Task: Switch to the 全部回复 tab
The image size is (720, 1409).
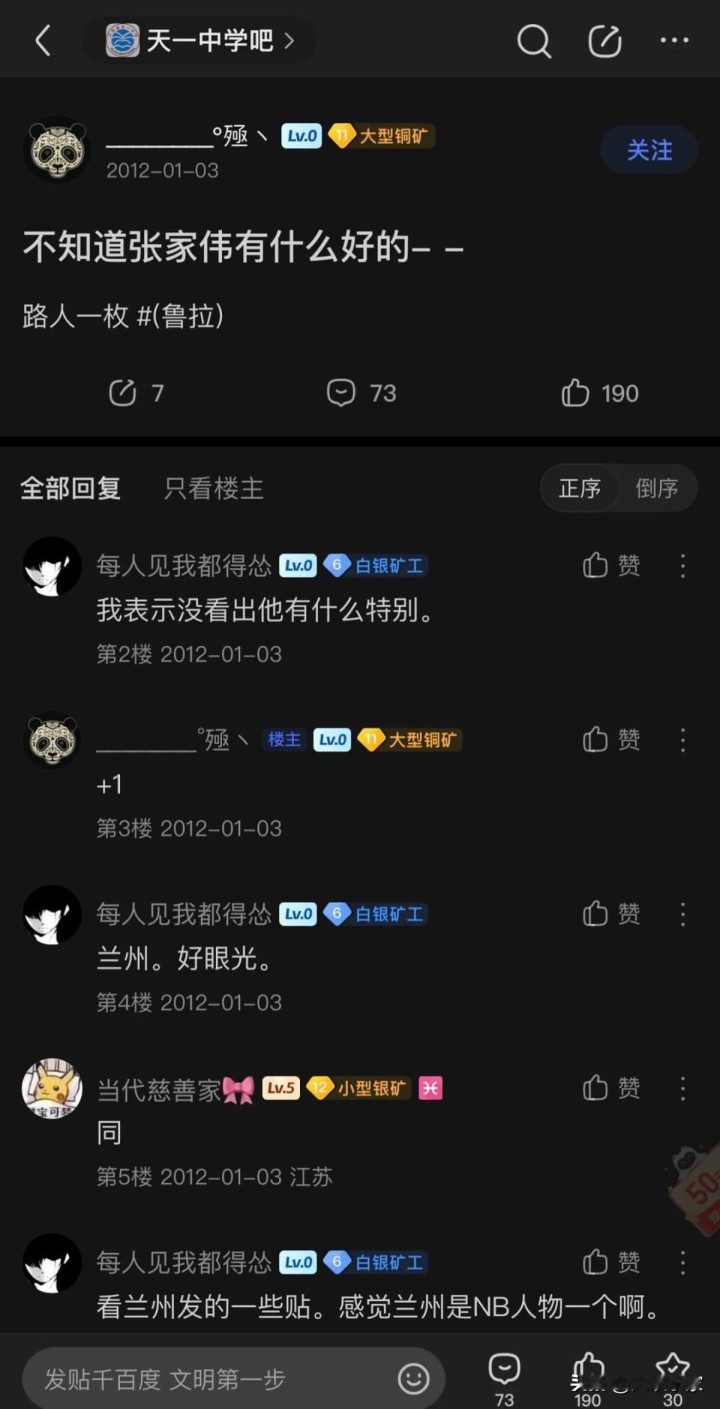Action: click(x=70, y=488)
